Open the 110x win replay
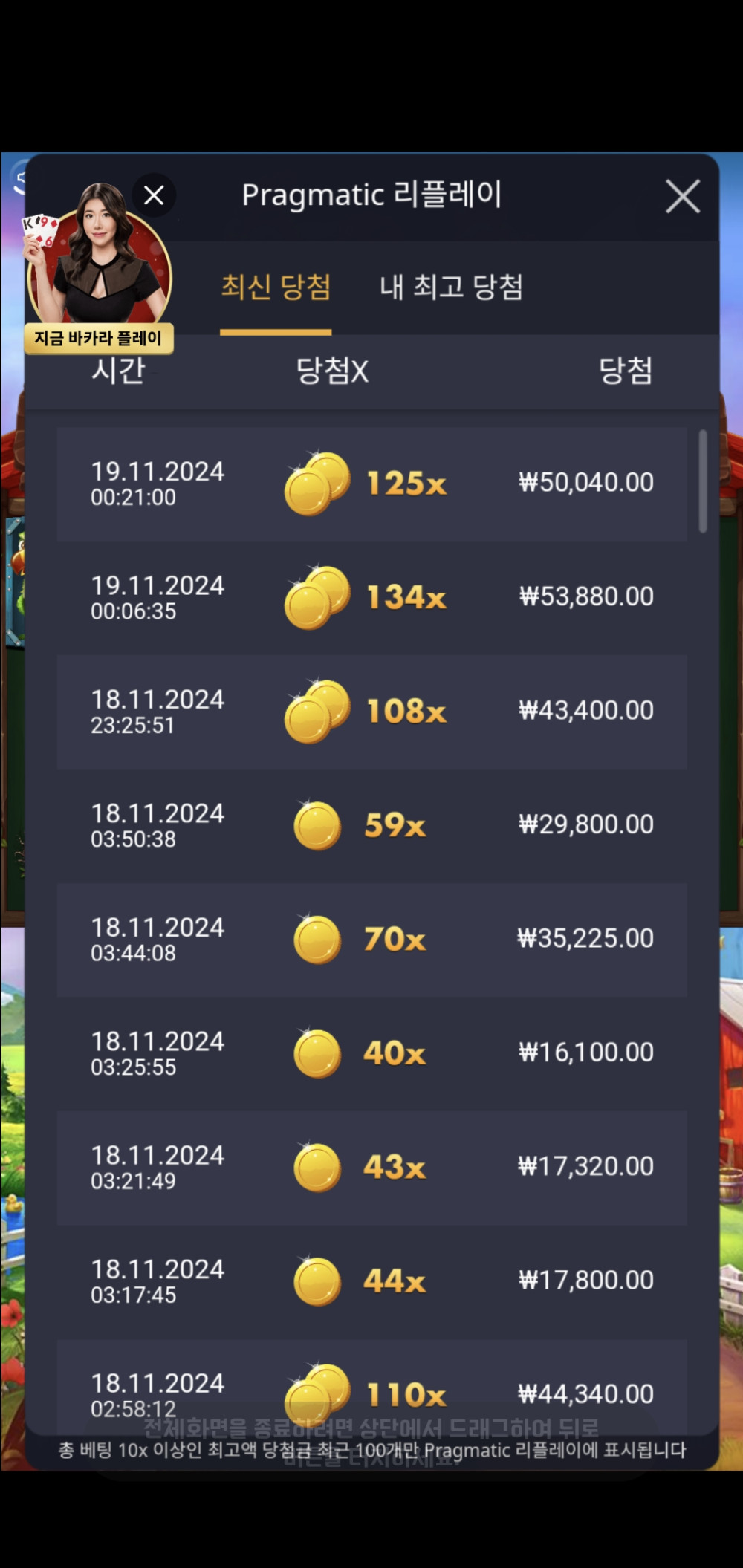743x1568 pixels. [x=371, y=1388]
